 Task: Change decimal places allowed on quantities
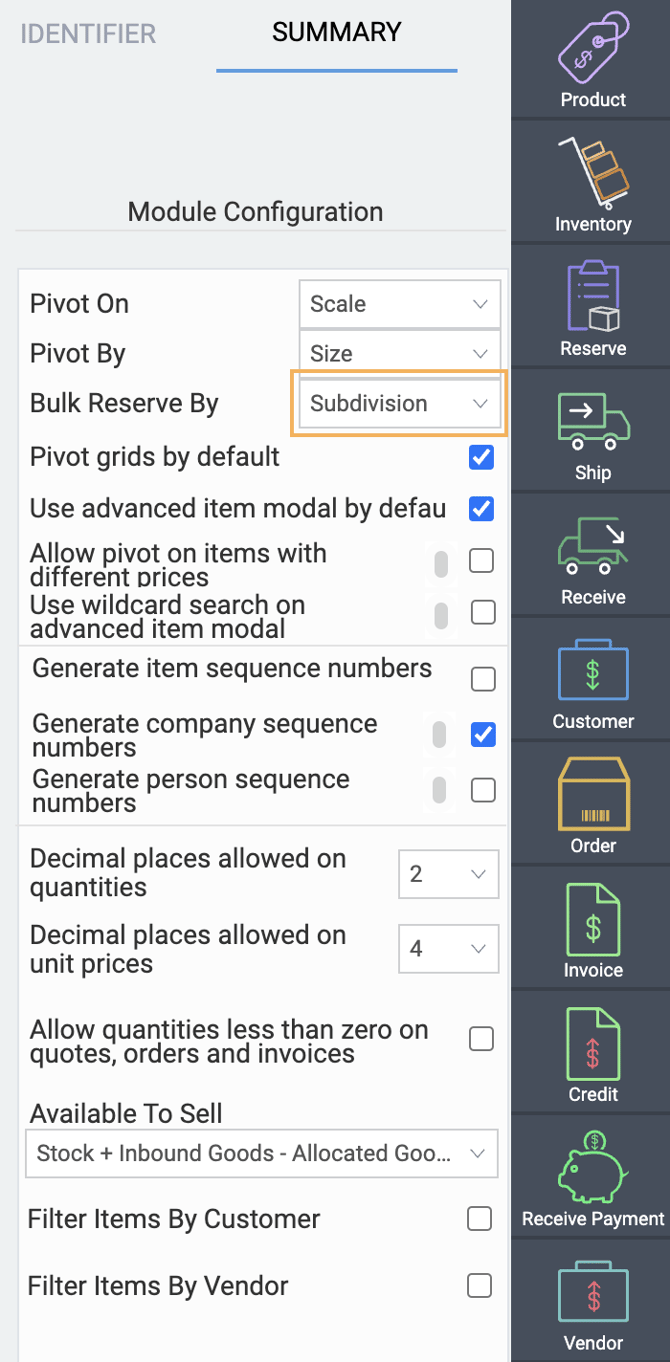[x=448, y=874]
